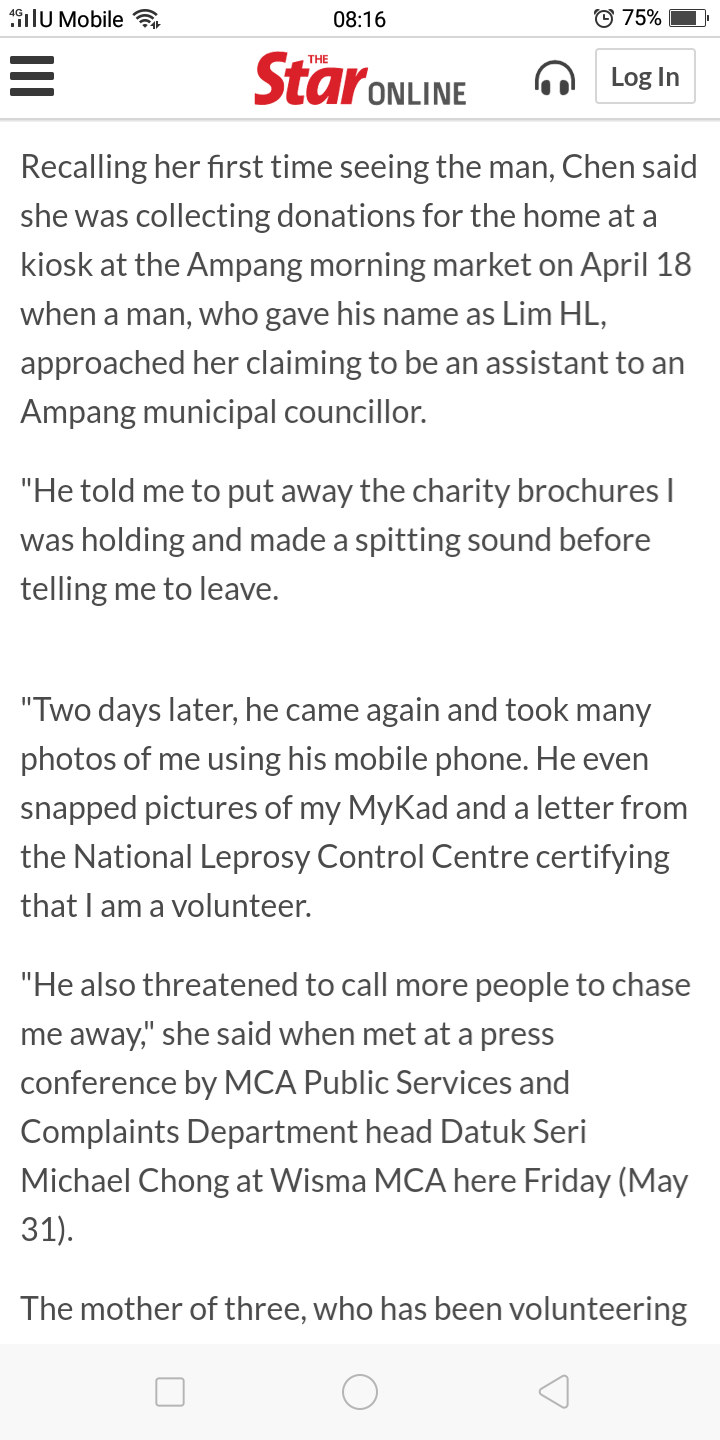Show recent apps with square button

[x=170, y=1391]
